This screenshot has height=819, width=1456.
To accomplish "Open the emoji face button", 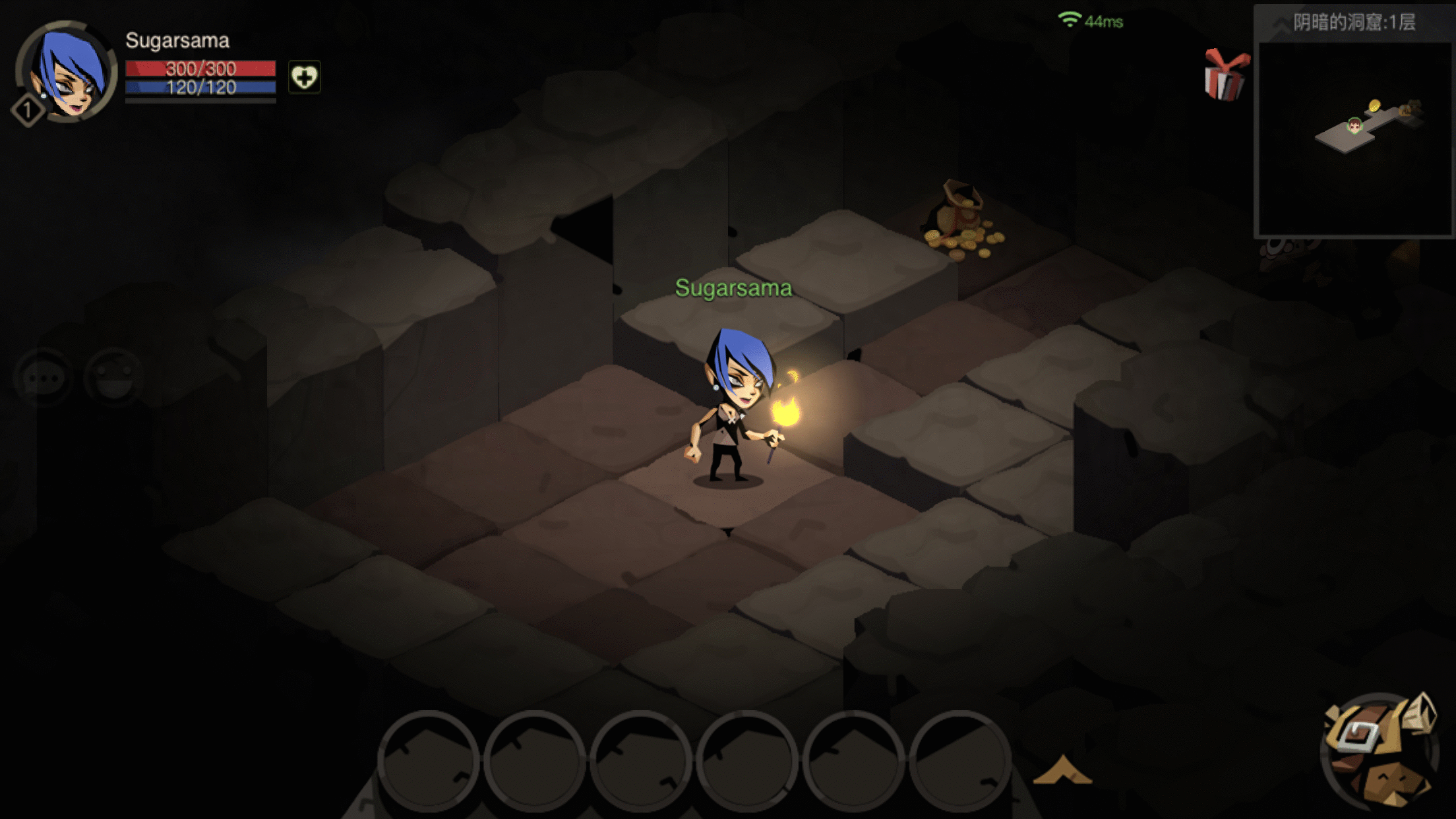I will coord(113,377).
